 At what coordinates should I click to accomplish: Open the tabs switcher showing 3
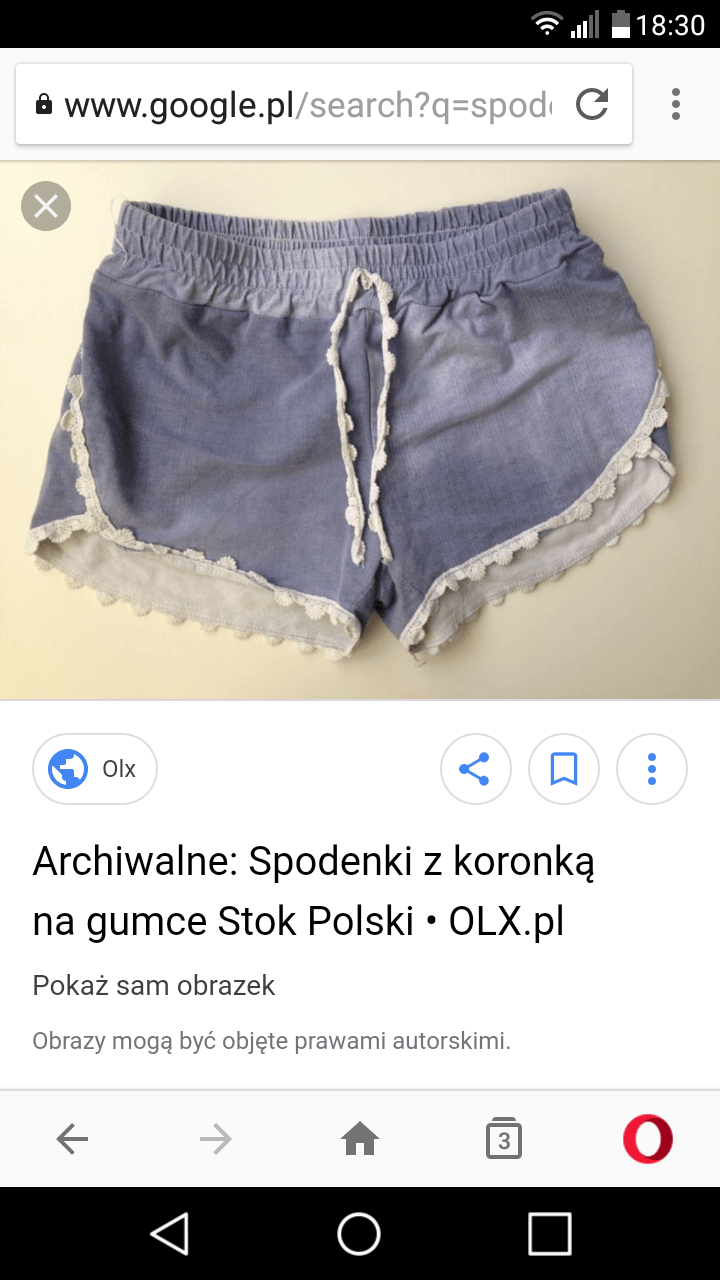point(503,1139)
